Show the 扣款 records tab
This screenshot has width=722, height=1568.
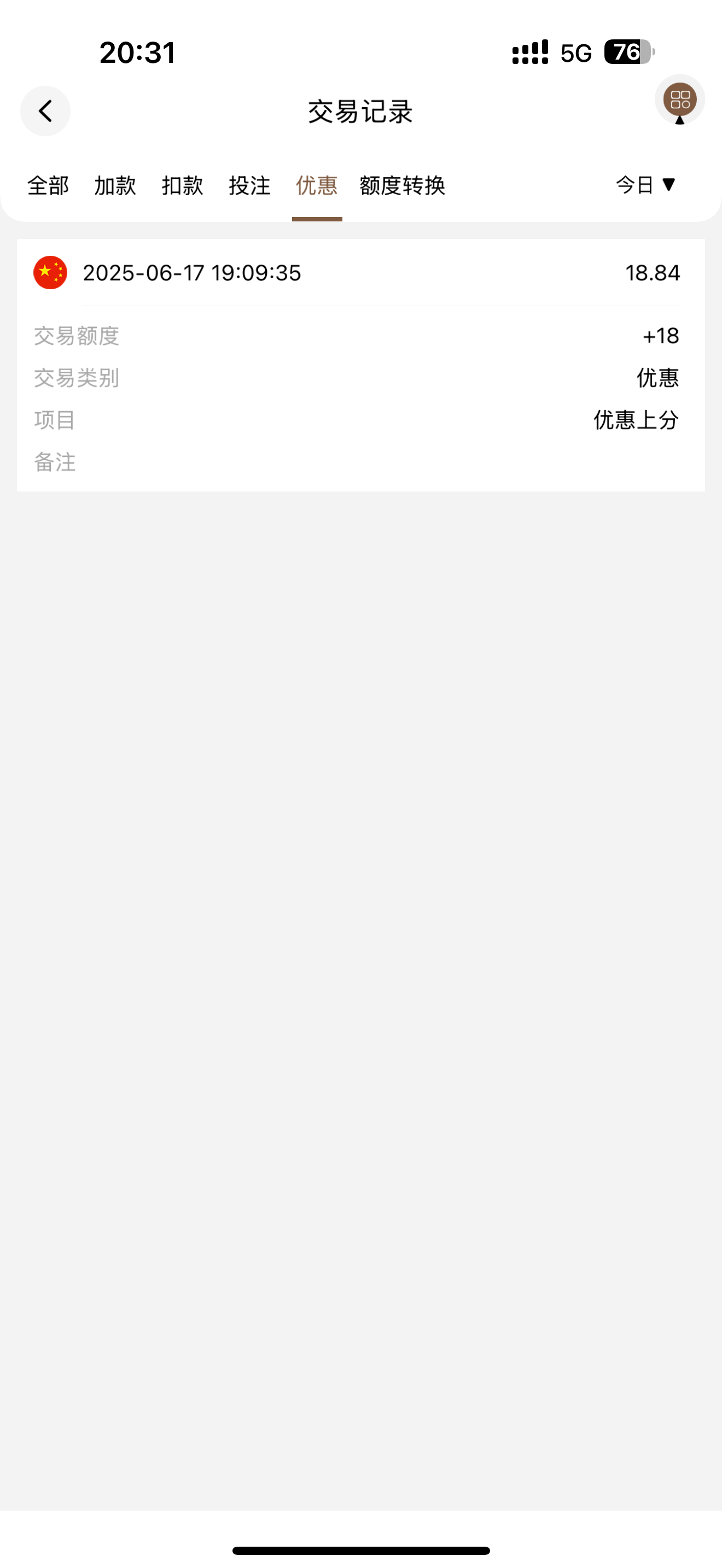coord(182,186)
